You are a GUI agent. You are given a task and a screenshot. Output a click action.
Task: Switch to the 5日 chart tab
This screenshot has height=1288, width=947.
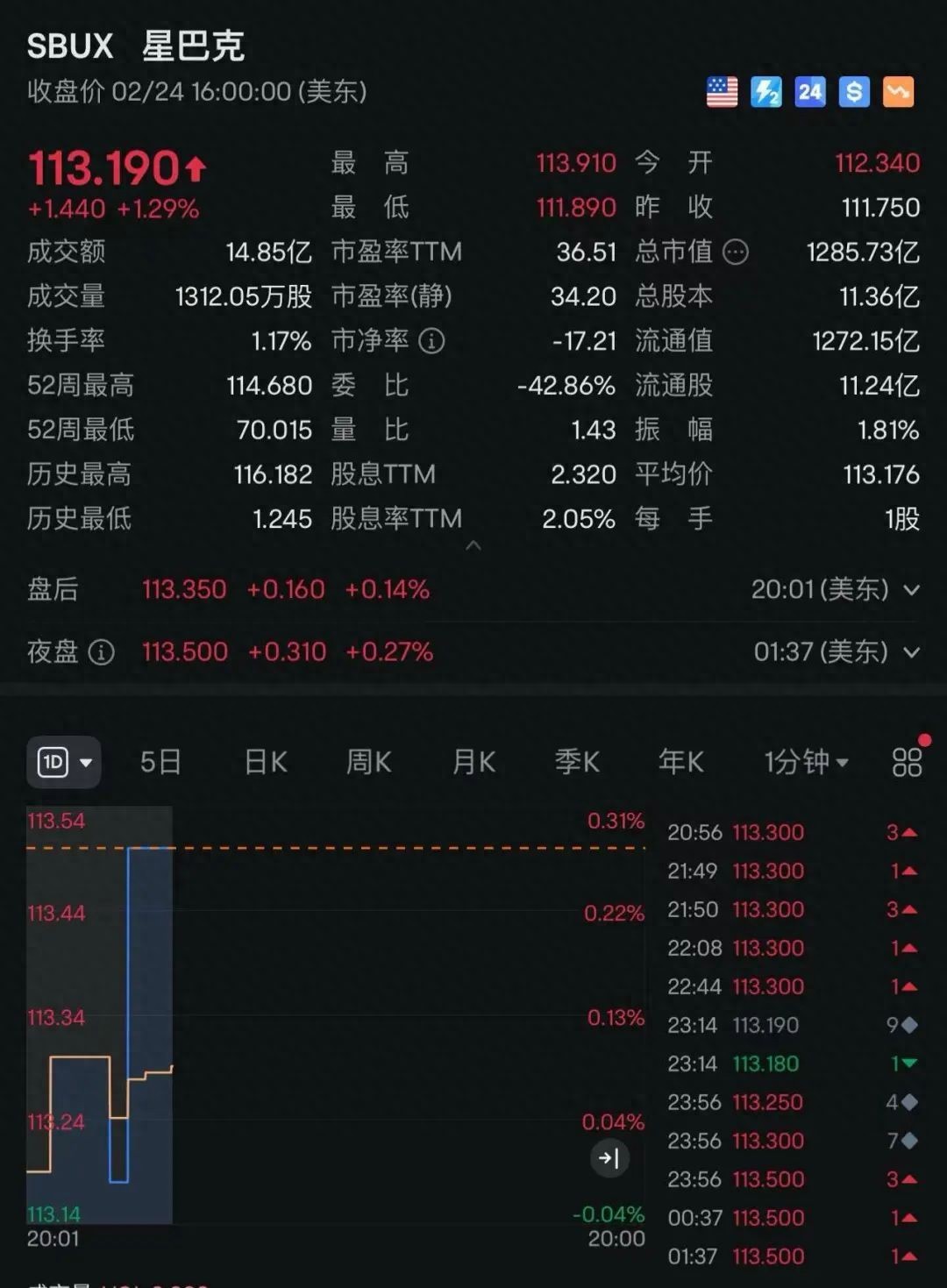[160, 762]
